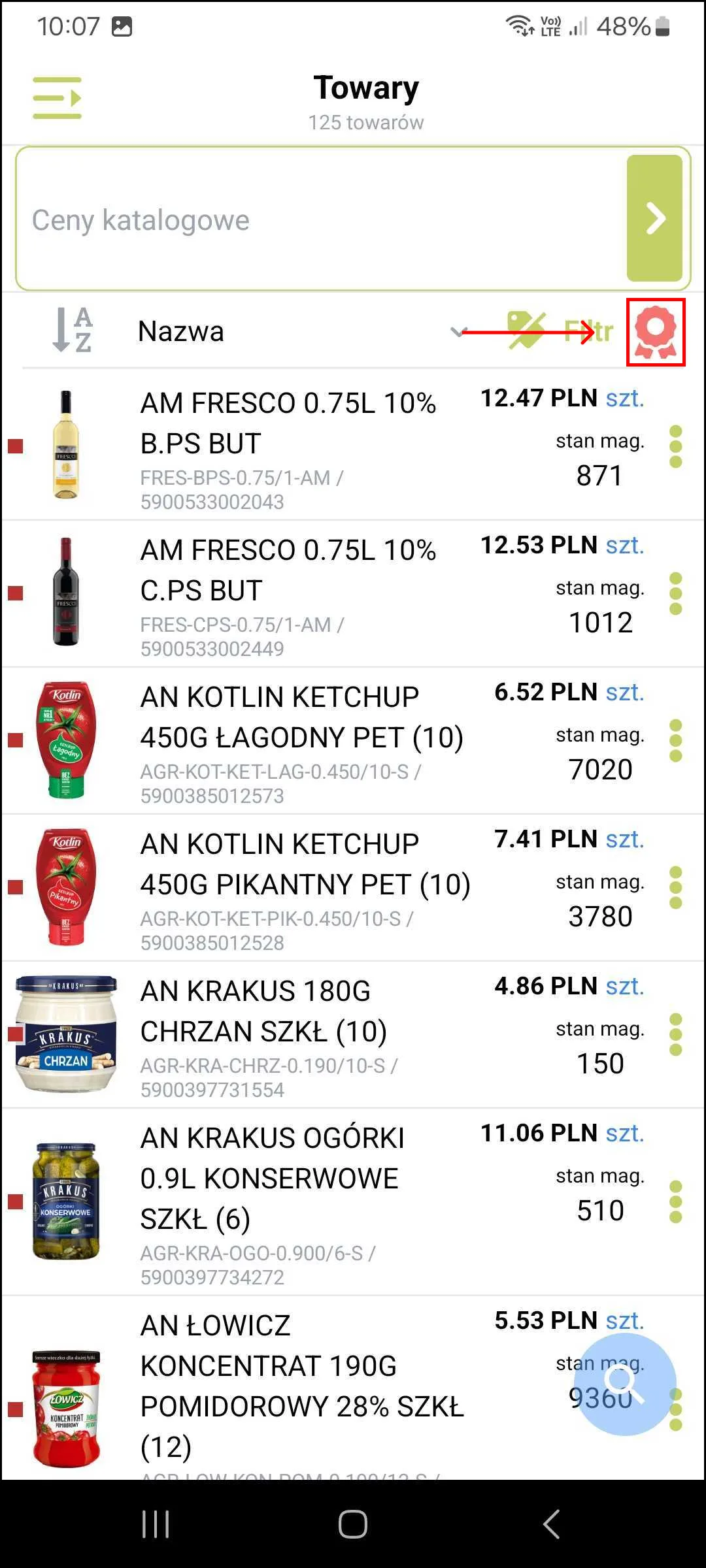
Task: Tap the floating search button
Action: 624,1384
